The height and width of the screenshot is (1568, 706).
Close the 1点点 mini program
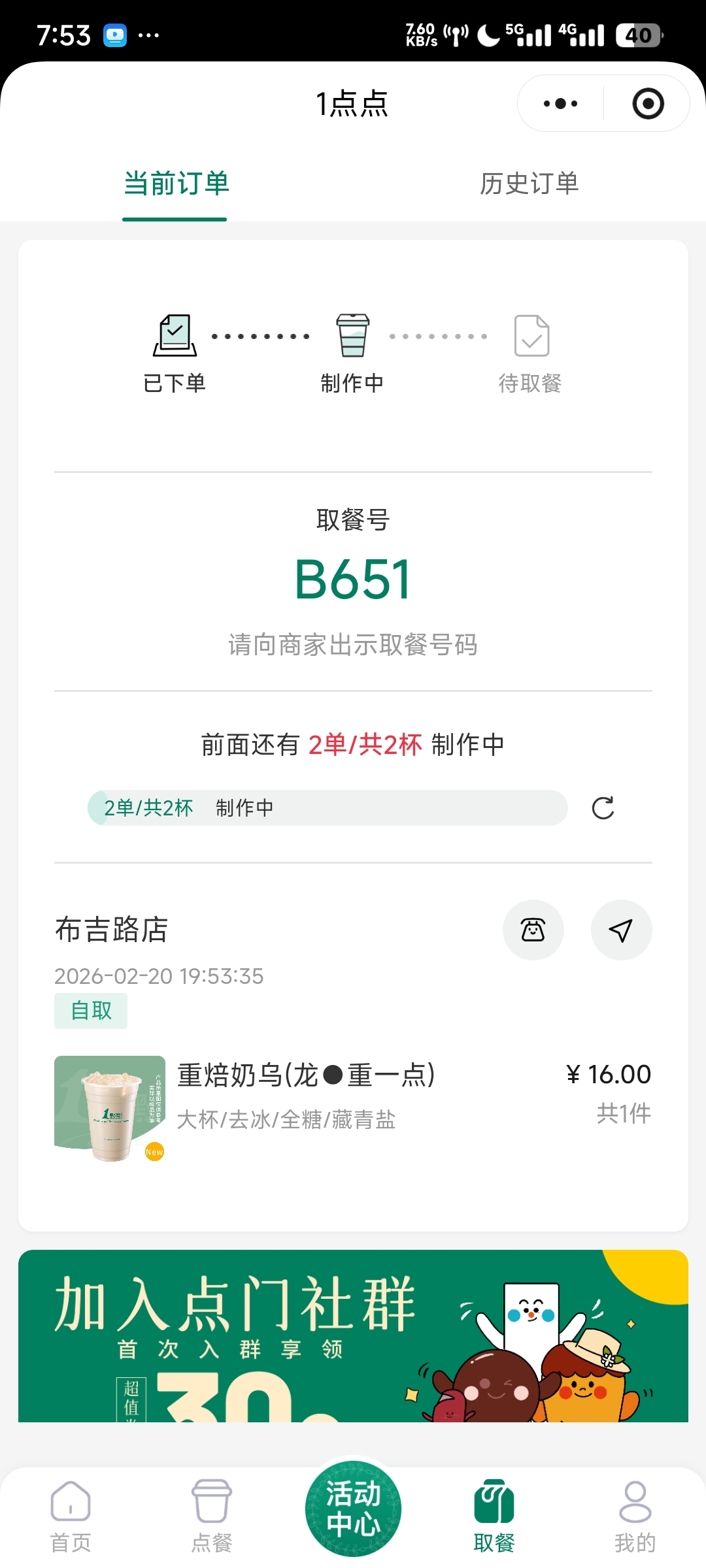point(648,104)
